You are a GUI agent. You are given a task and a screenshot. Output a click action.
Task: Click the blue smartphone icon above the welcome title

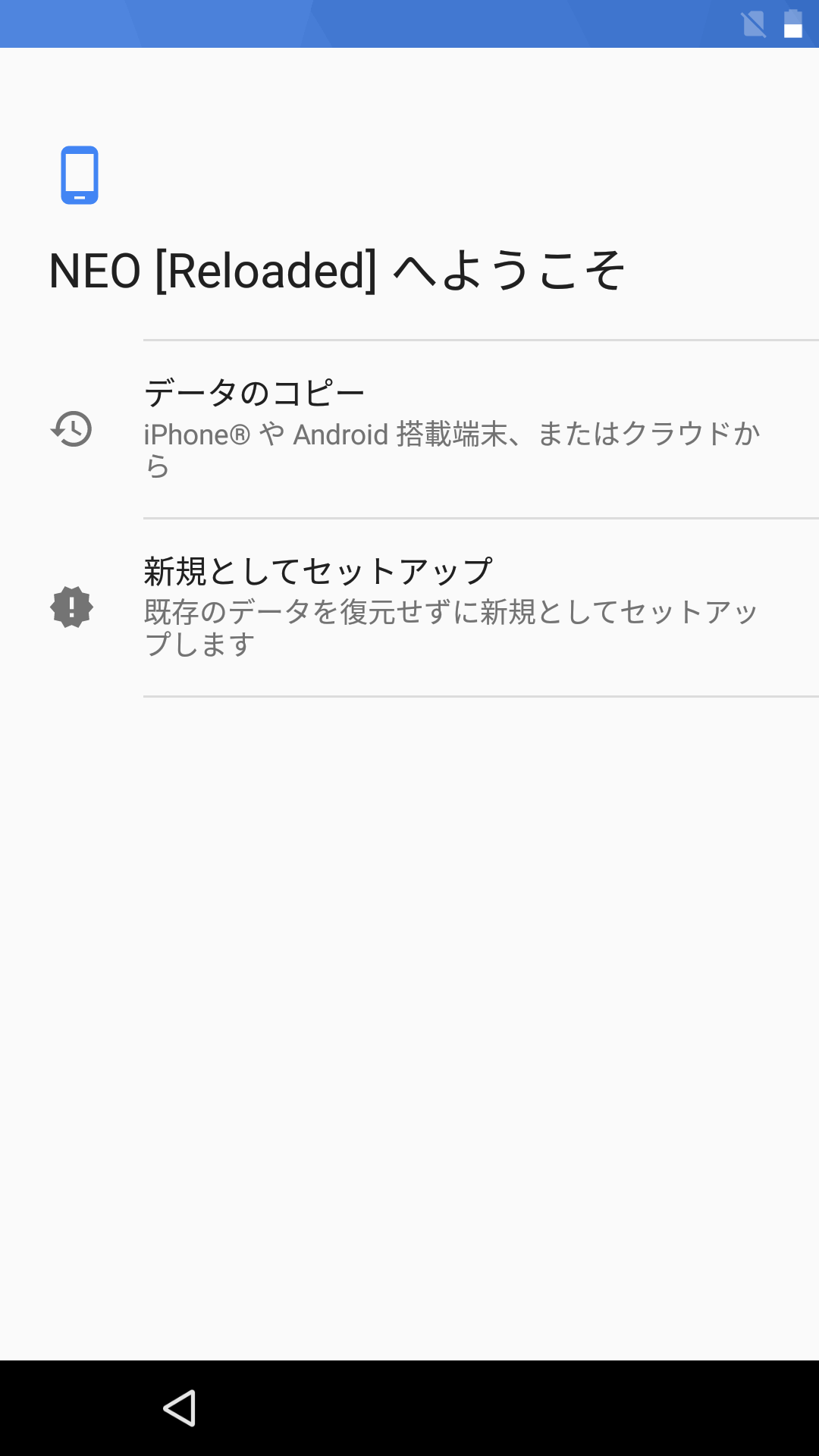coord(78,175)
